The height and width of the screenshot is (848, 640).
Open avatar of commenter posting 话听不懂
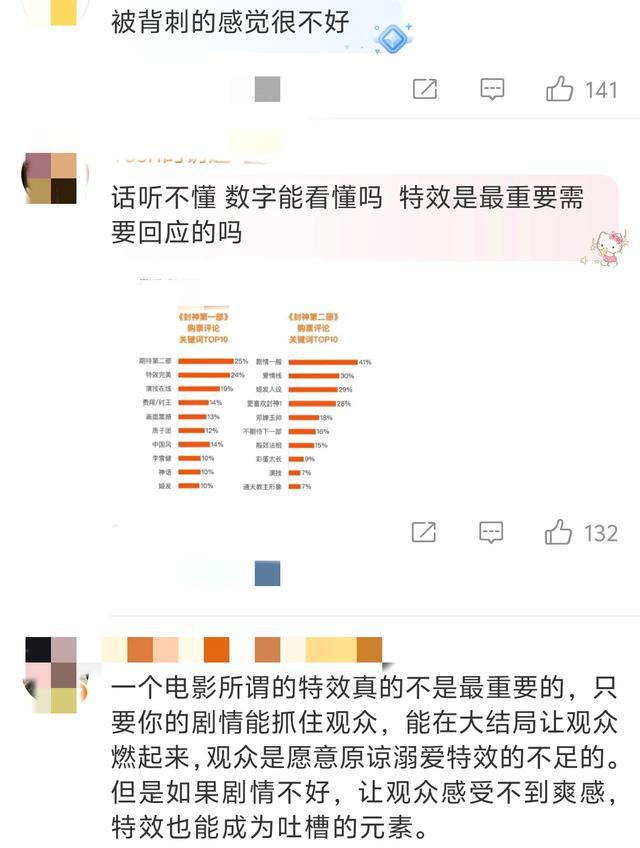[49, 178]
